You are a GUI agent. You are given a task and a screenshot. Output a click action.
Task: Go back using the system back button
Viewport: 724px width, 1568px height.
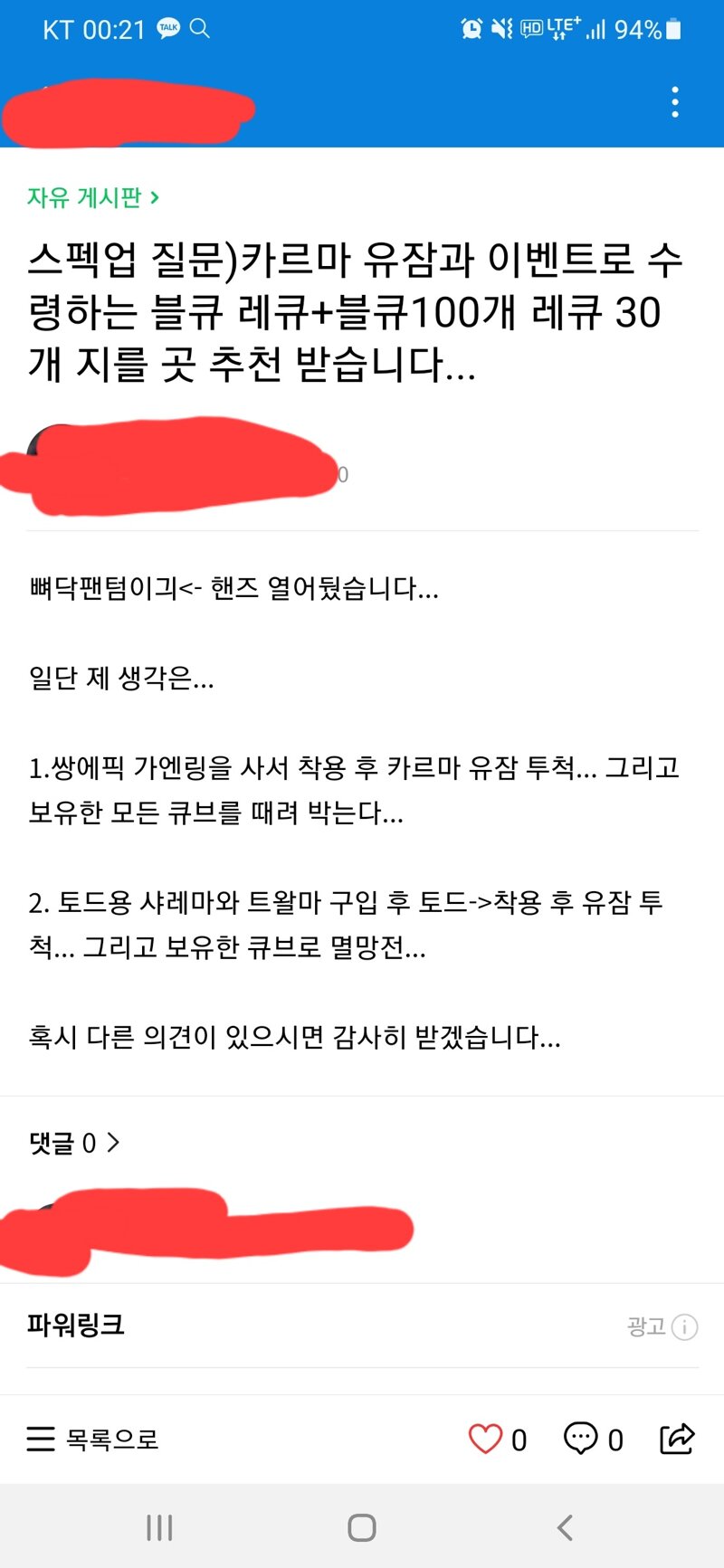(x=566, y=1528)
